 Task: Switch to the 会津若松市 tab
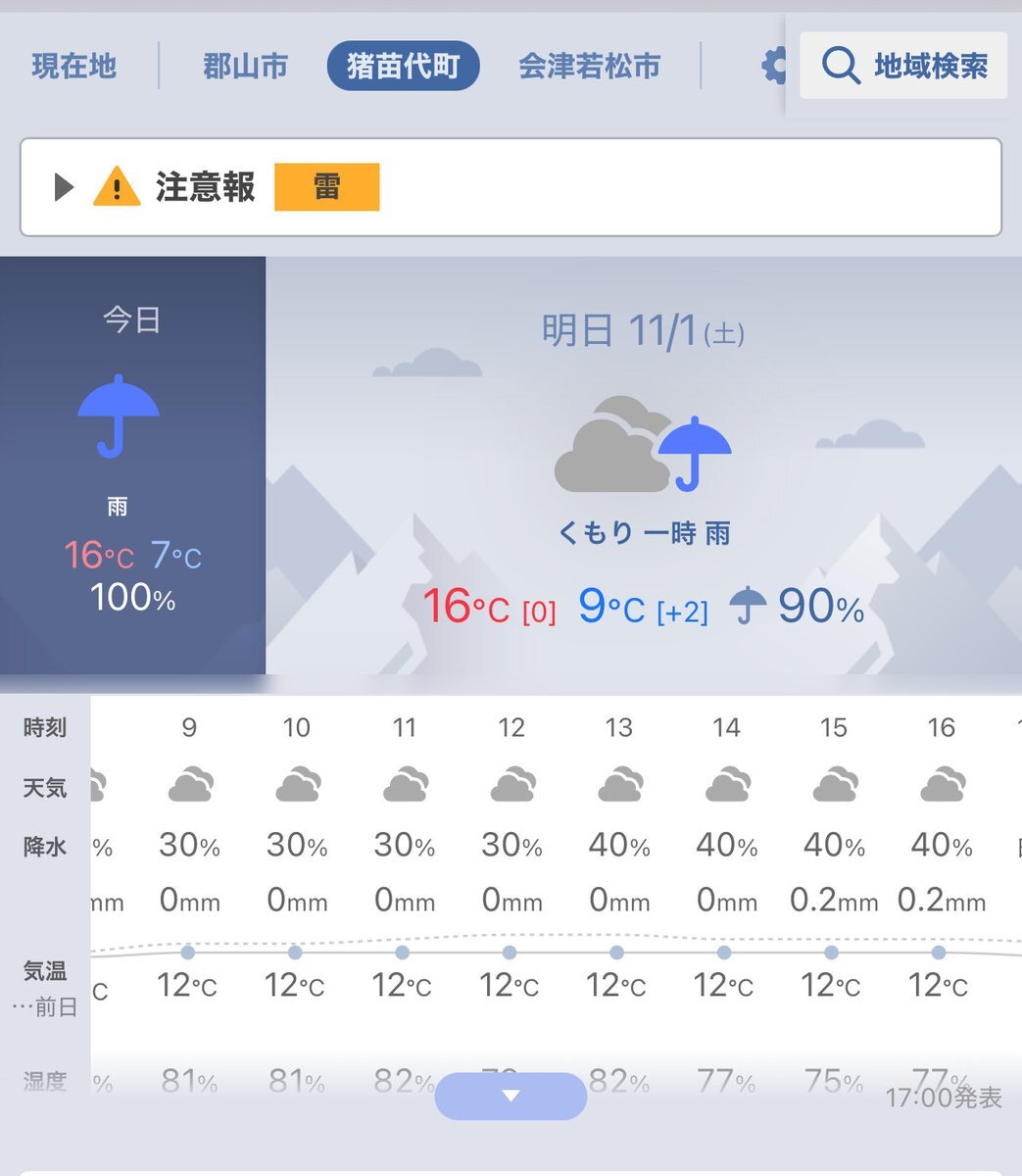coord(589,67)
